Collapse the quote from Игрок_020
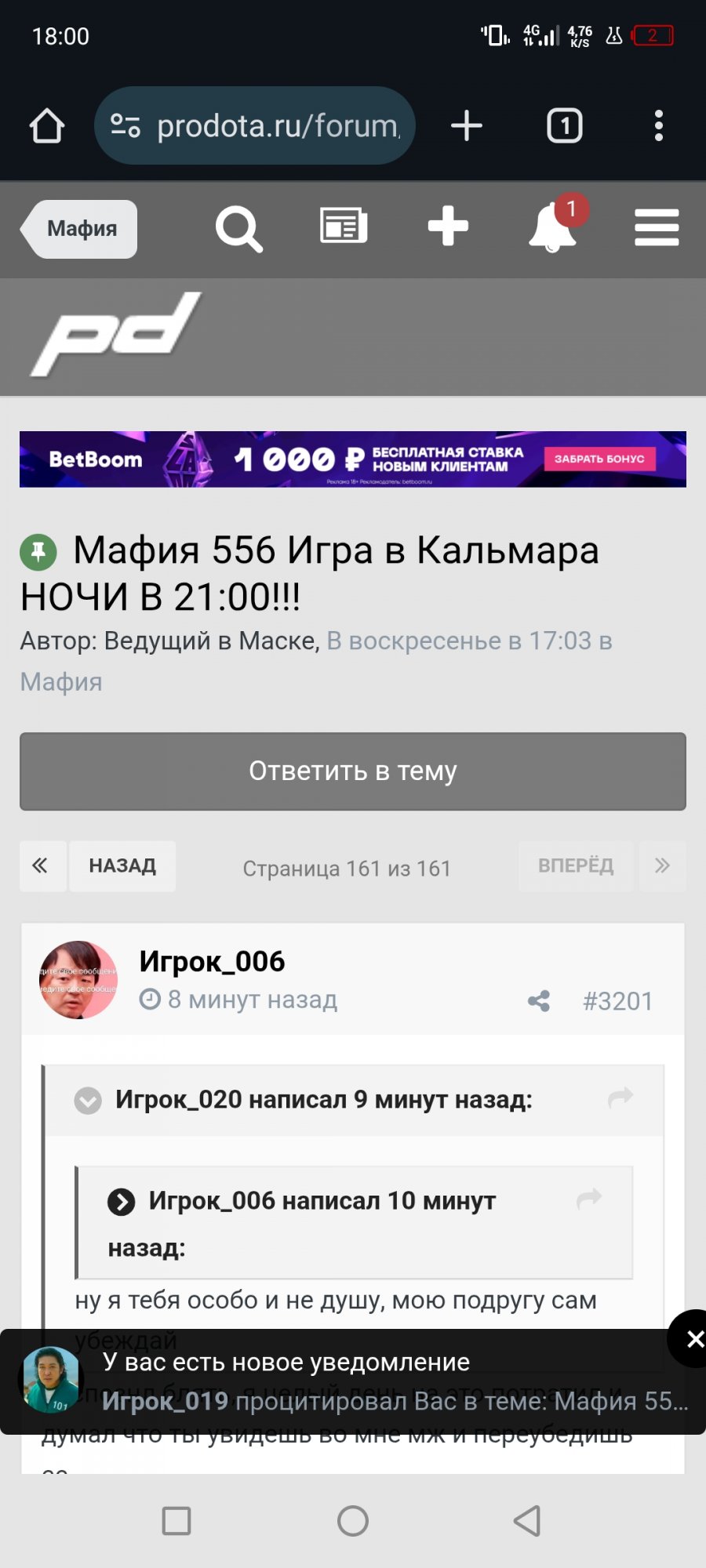Screen dimensions: 706x1568 (x=87, y=1101)
